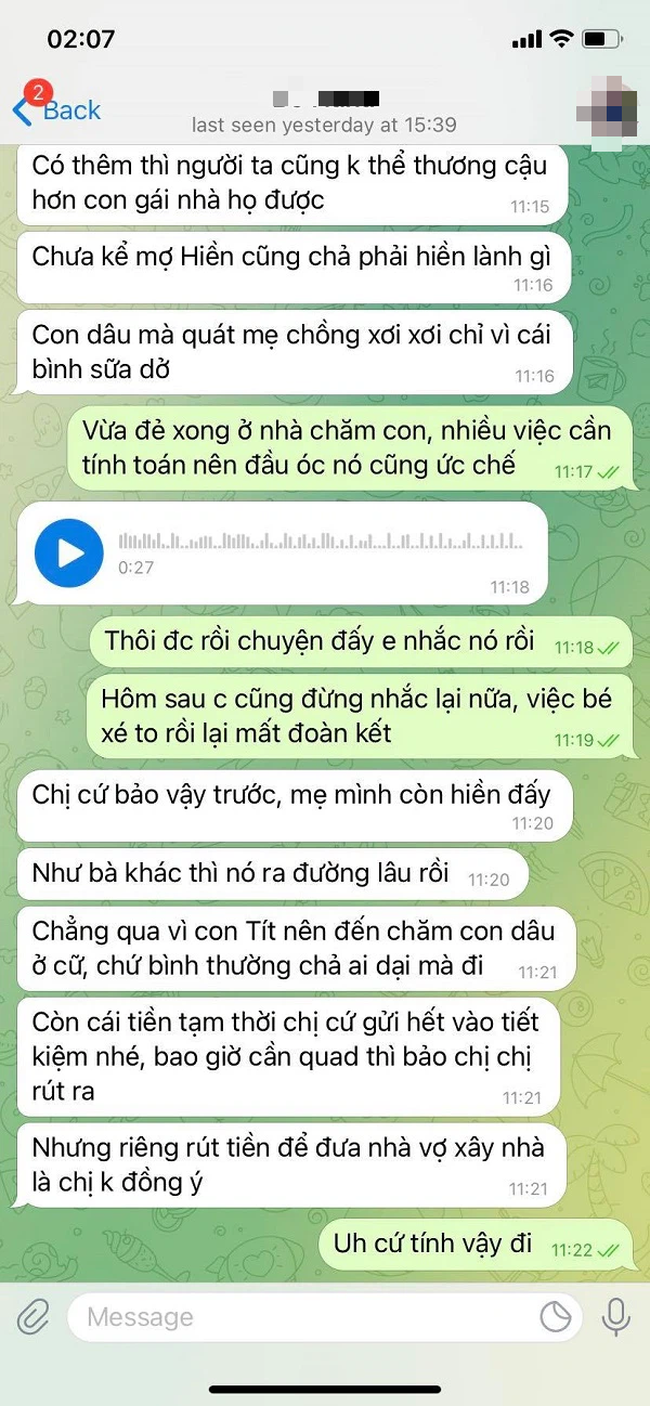This screenshot has height=1406, width=650.
Task: Attach a file with the paperclip icon
Action: 34,1317
